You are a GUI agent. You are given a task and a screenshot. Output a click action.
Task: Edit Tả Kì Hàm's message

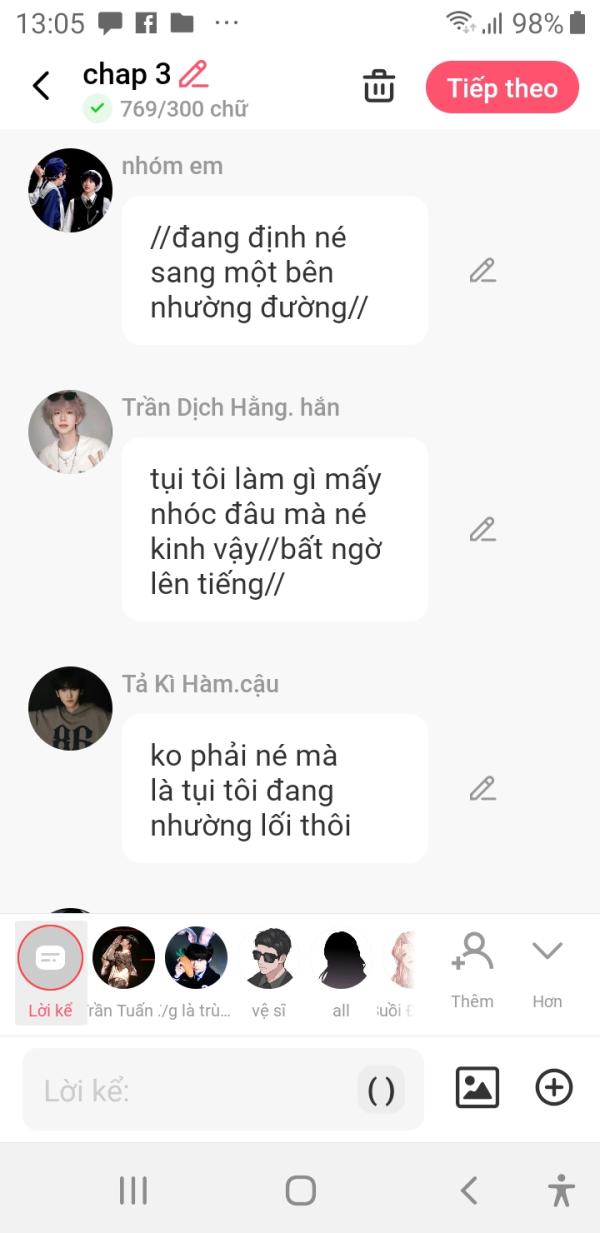(x=483, y=788)
